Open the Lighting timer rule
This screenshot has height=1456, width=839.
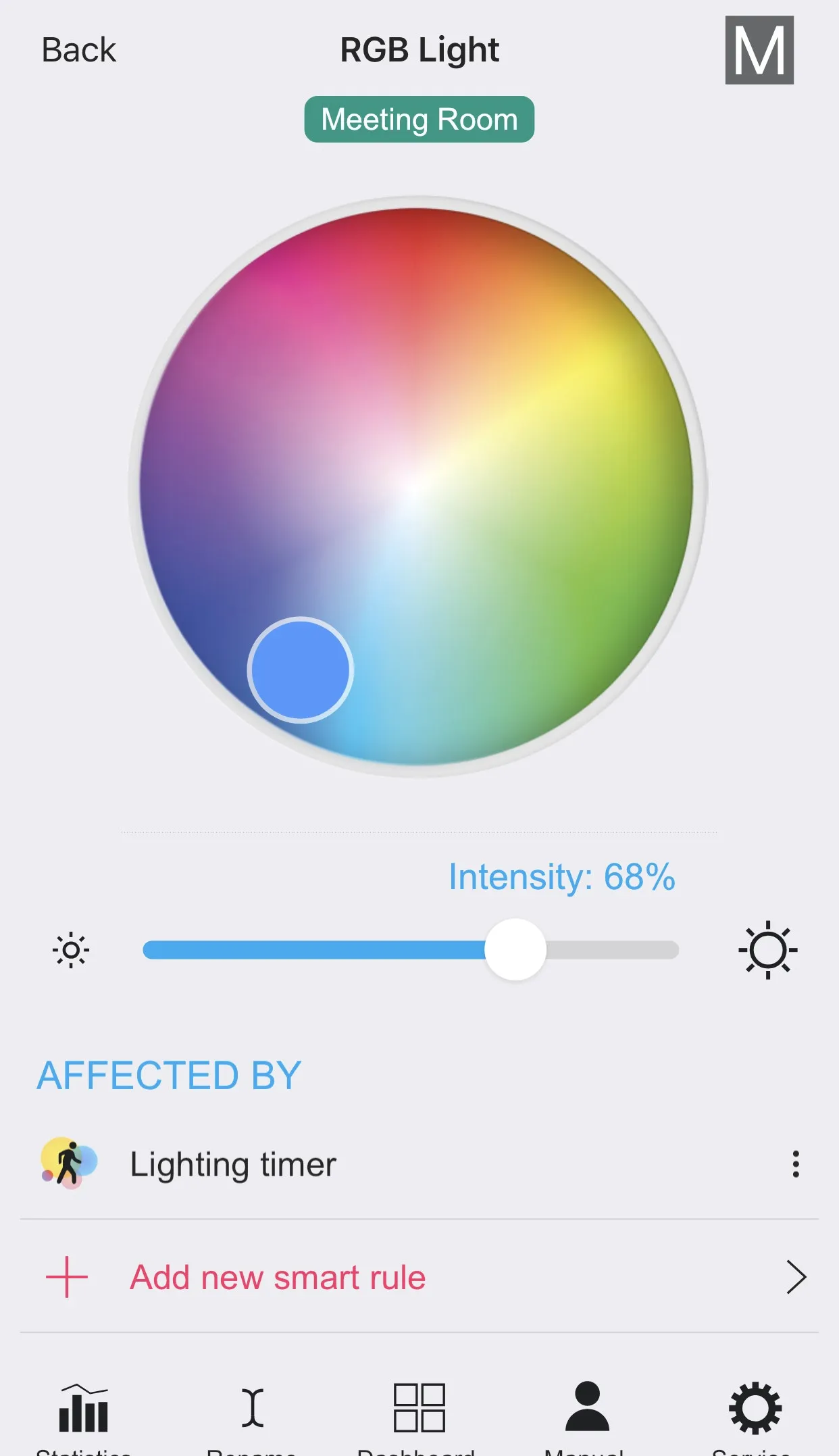[x=233, y=1164]
